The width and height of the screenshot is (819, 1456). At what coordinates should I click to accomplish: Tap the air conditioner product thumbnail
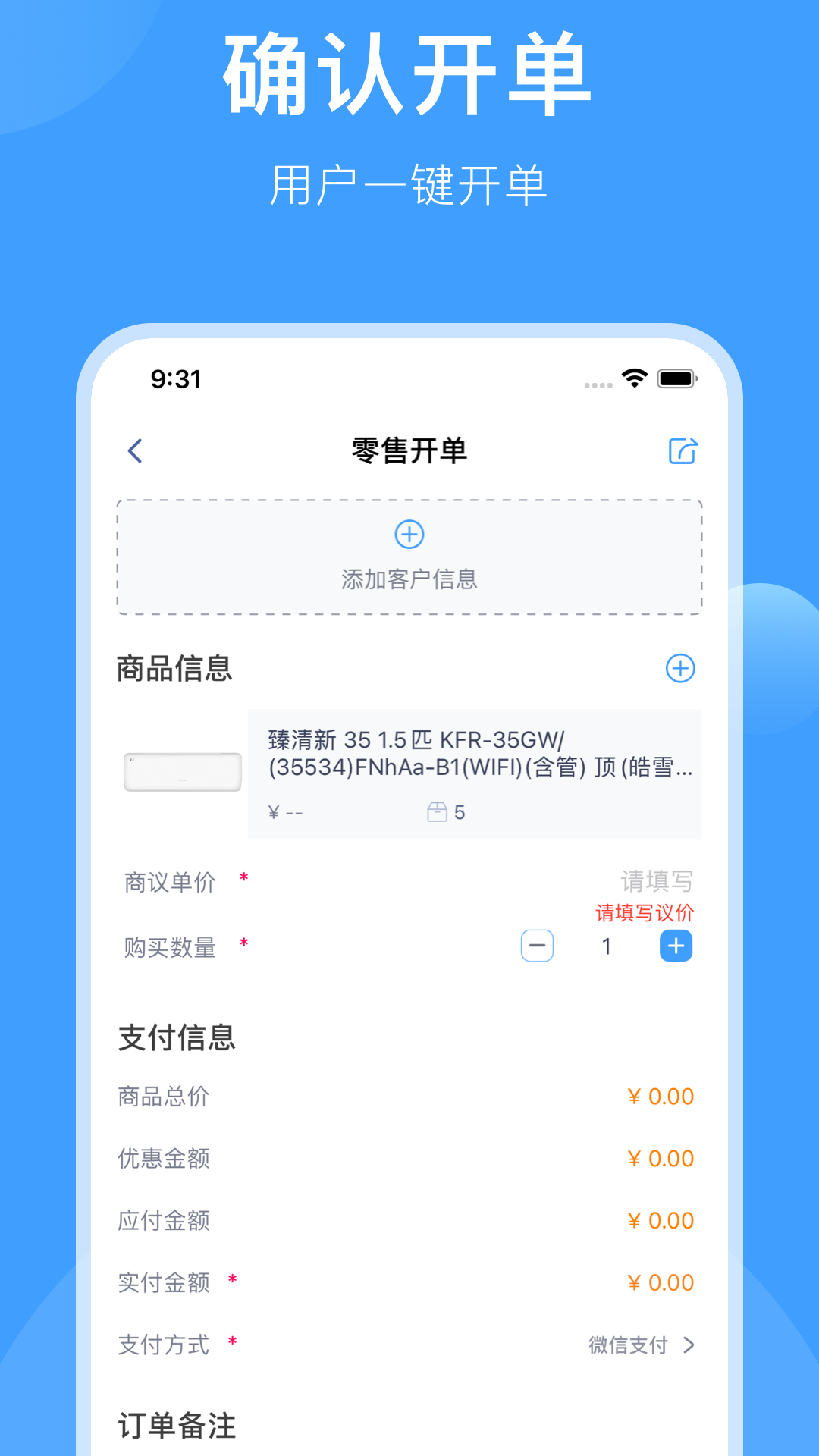coord(181,770)
